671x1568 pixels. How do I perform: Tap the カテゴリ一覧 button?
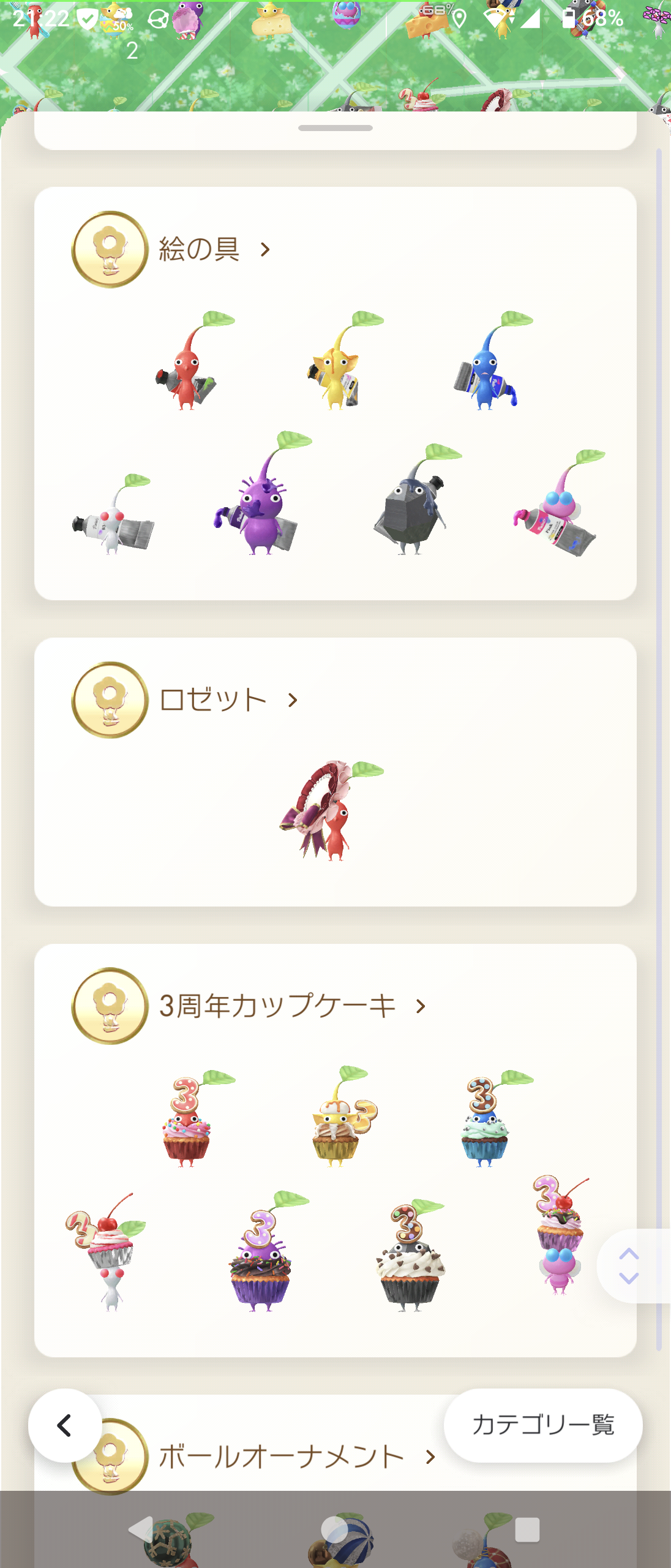pos(542,1425)
